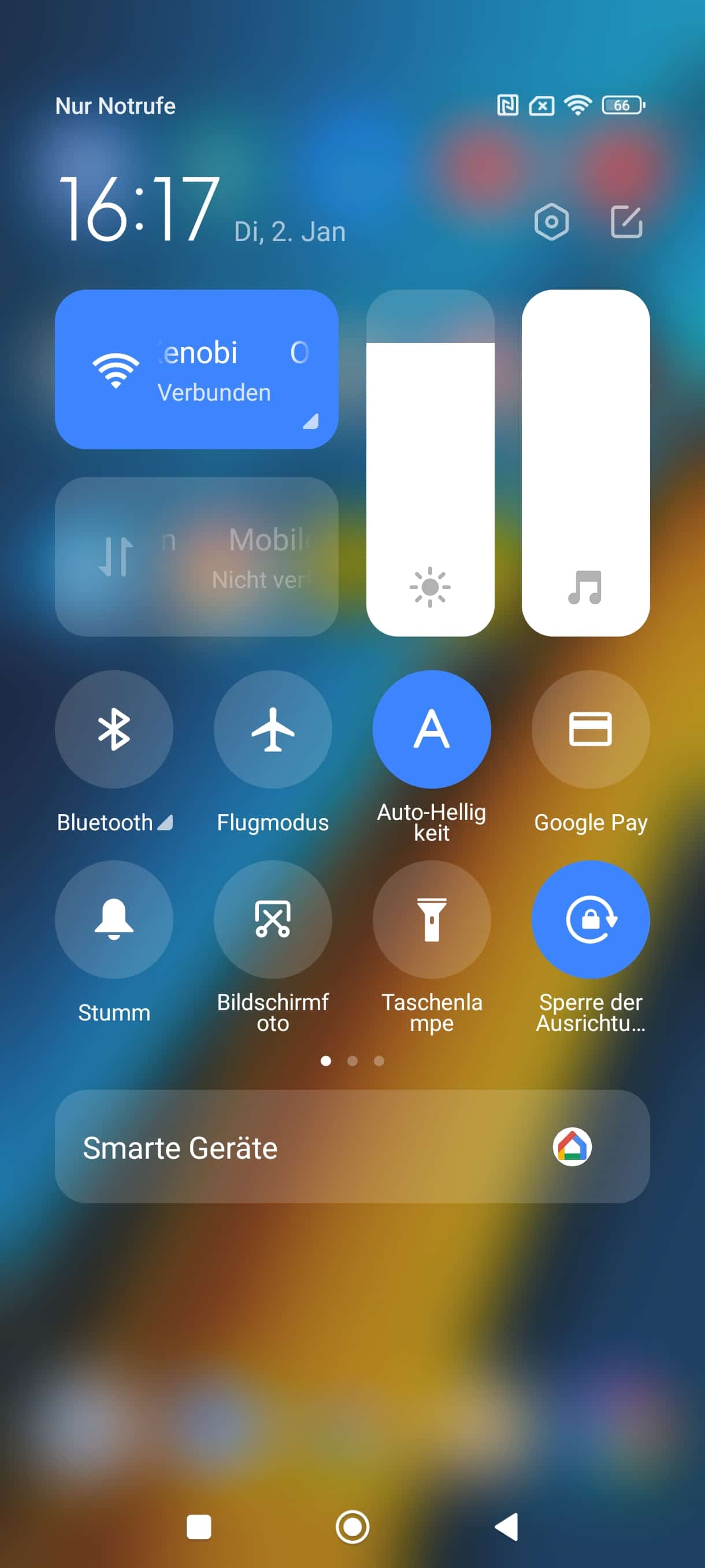Turn on the Taschenlampe
705x1568 pixels.
coord(431,919)
